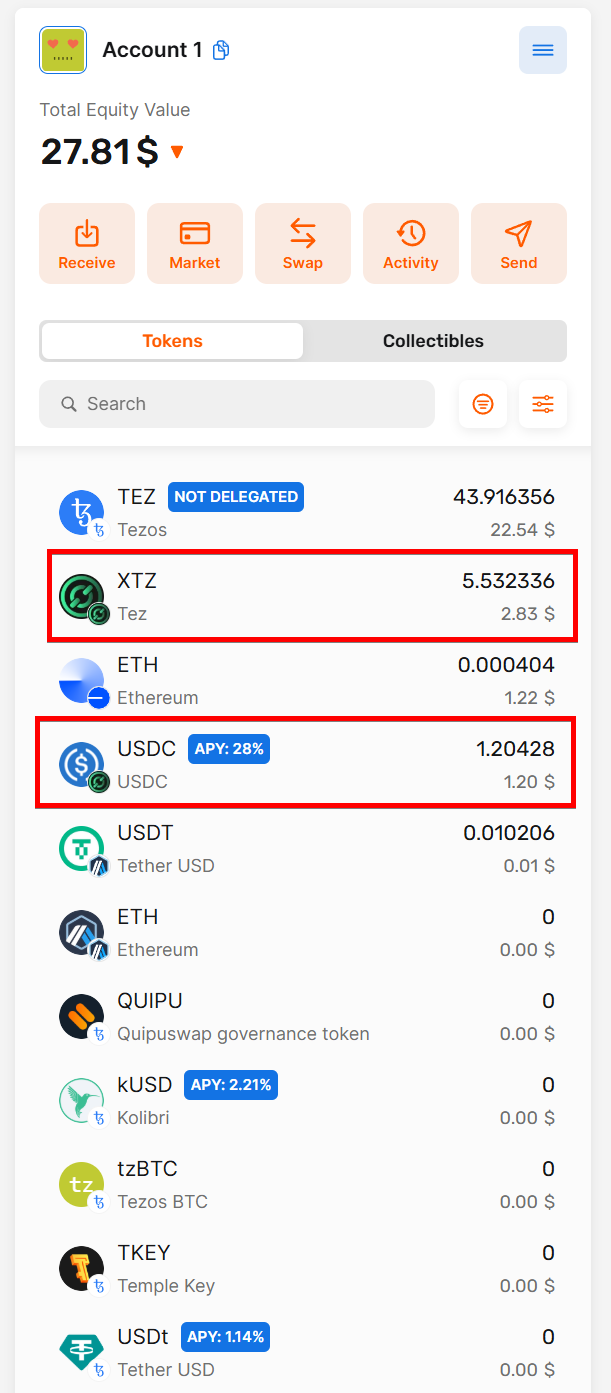Copy the Account 1 address

[x=222, y=50]
